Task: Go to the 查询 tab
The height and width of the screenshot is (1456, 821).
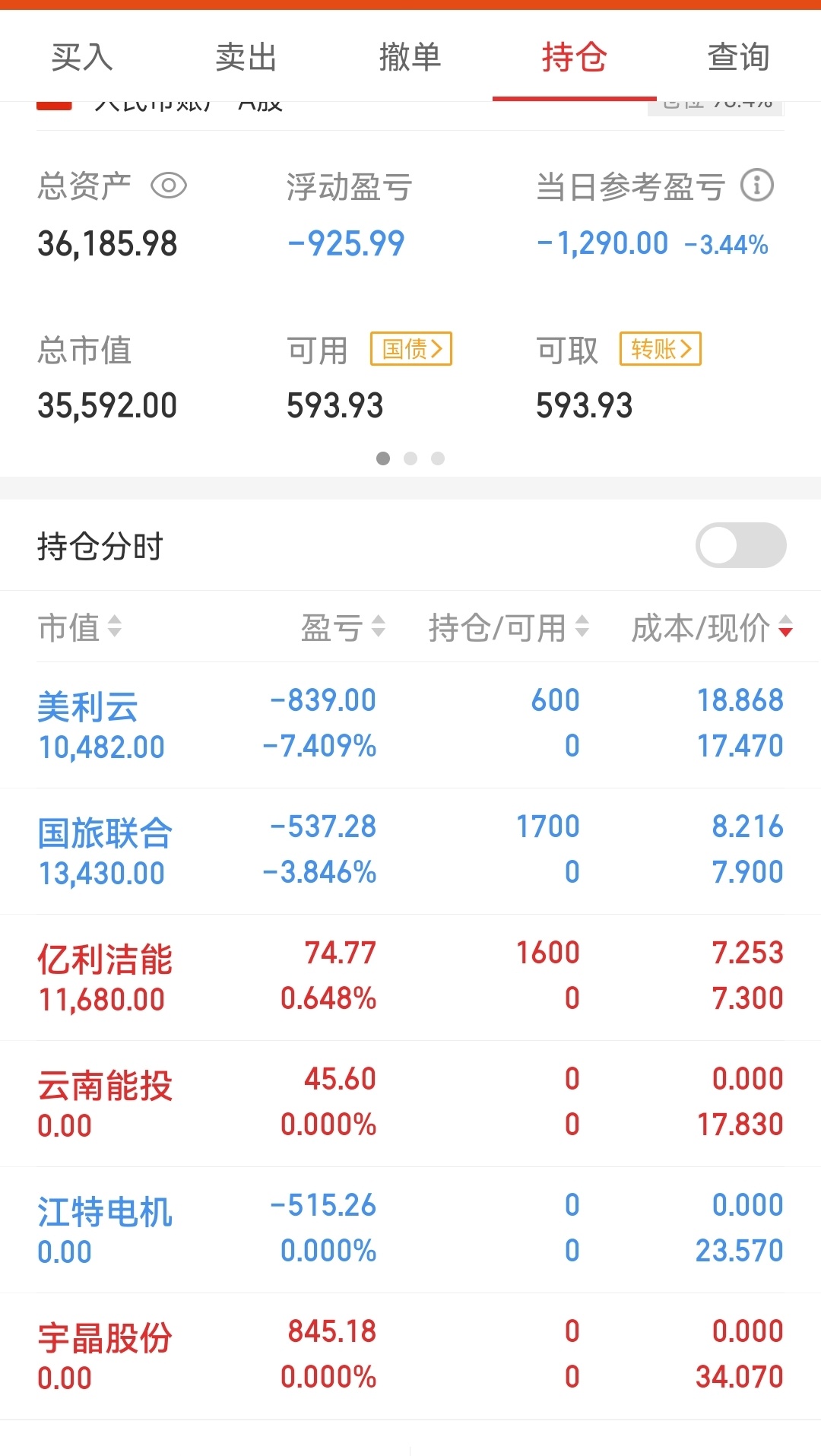Action: [x=738, y=57]
